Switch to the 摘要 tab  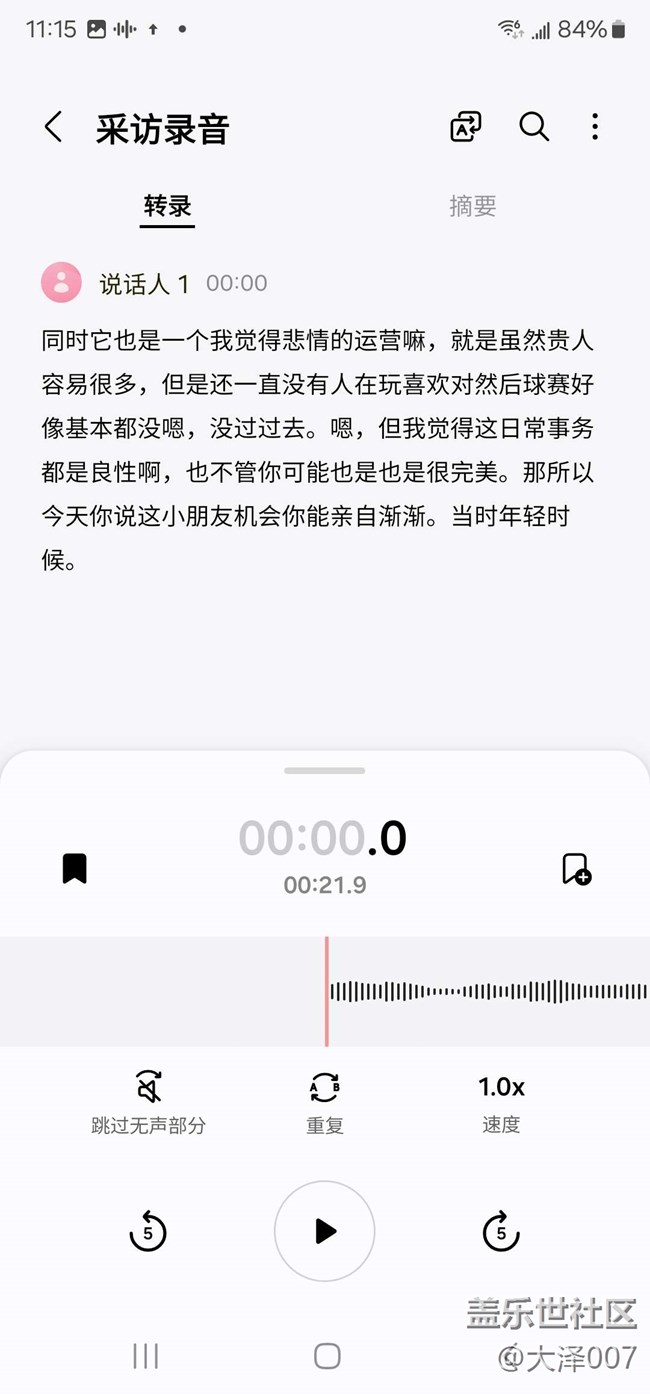point(472,206)
